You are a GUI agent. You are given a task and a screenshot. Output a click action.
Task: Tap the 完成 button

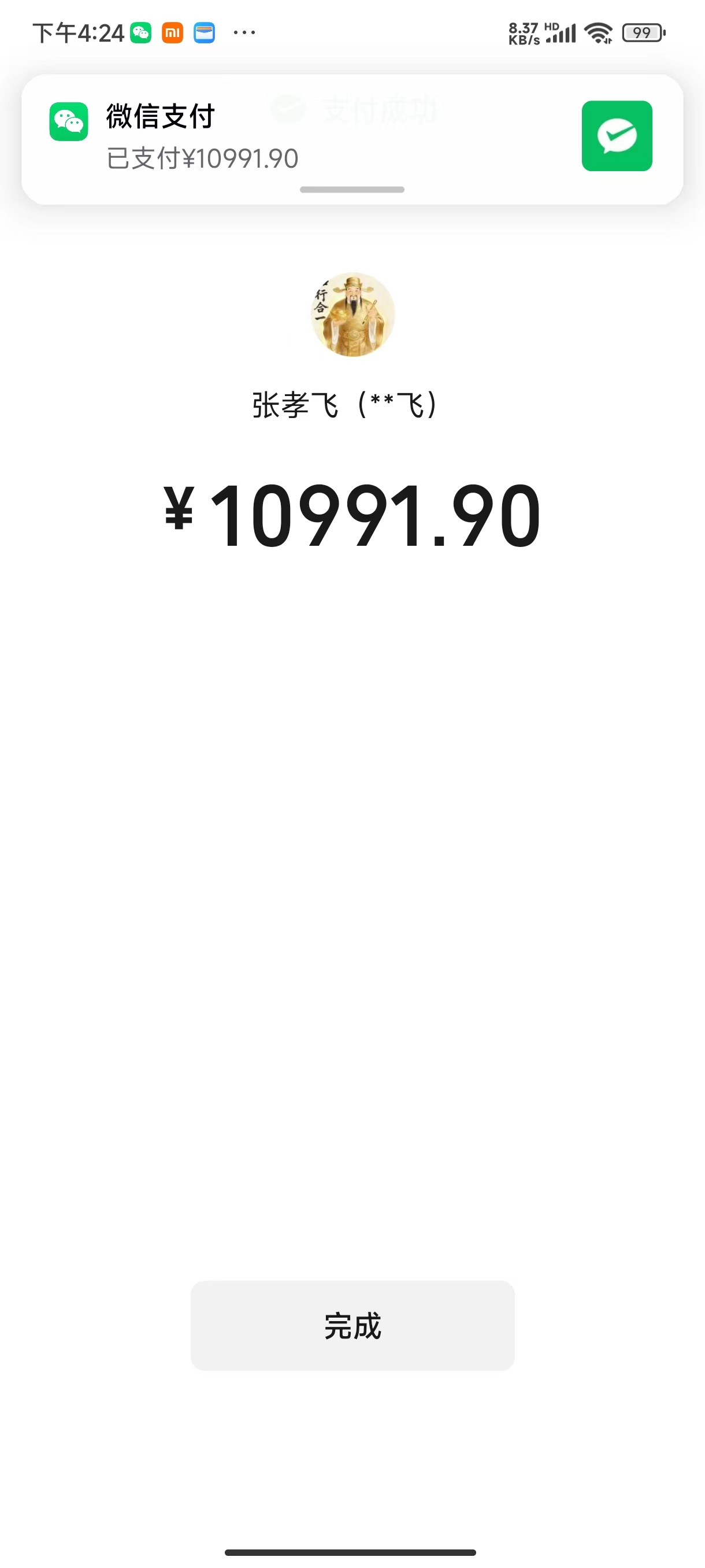pos(352,1326)
